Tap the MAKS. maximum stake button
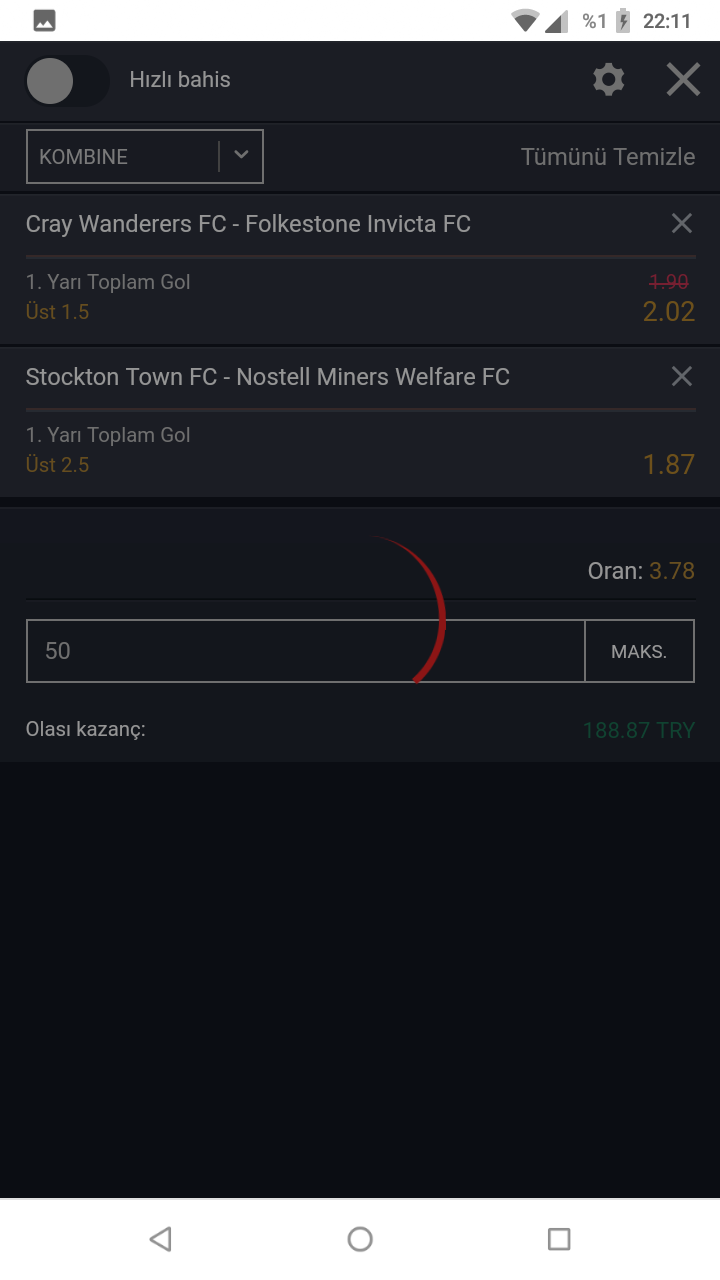Image resolution: width=720 pixels, height=1280 pixels. pyautogui.click(x=639, y=651)
